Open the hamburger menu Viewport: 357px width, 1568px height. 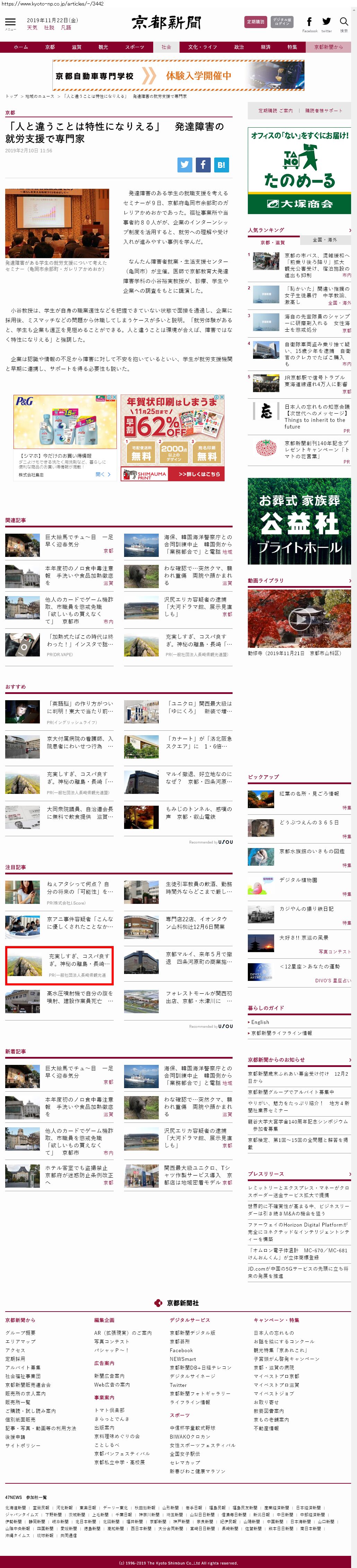(10, 22)
